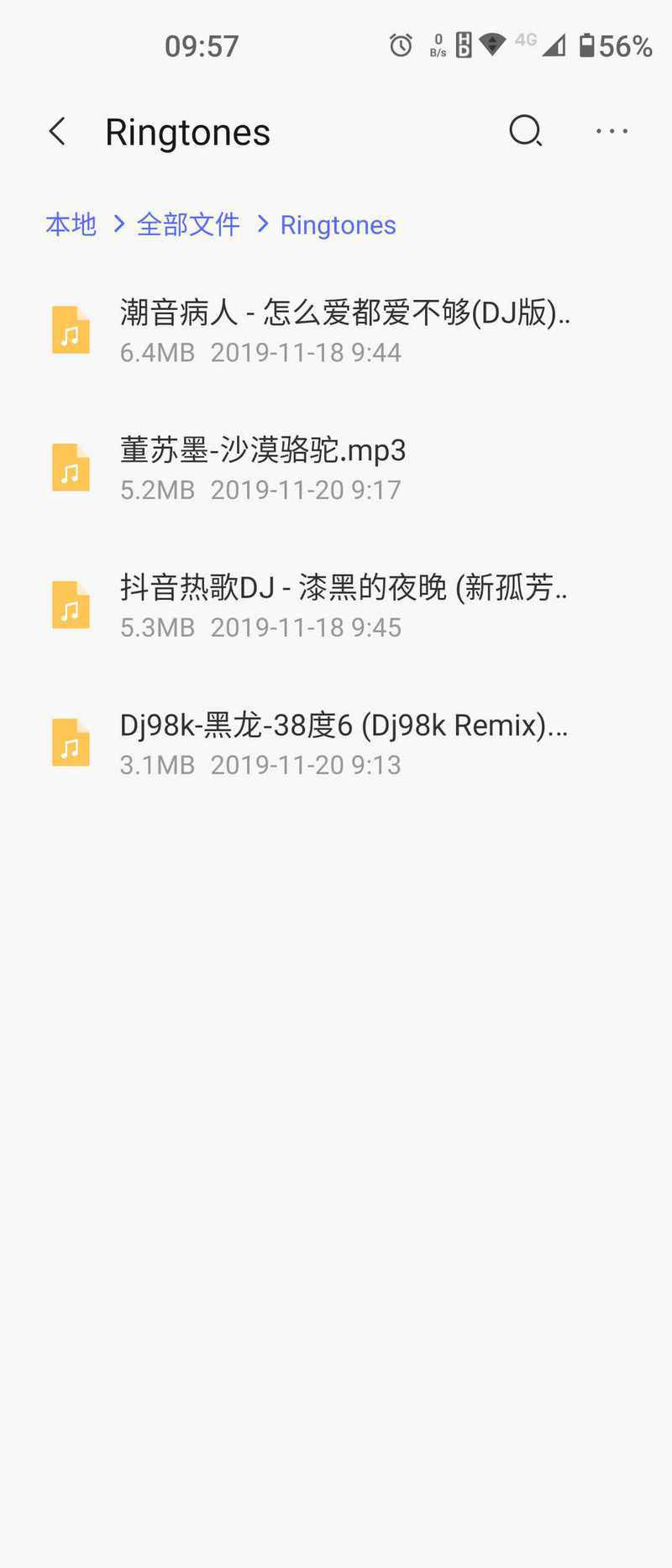Image resolution: width=672 pixels, height=1568 pixels.
Task: Jump to 本地 in the breadcrumb
Action: 71,224
